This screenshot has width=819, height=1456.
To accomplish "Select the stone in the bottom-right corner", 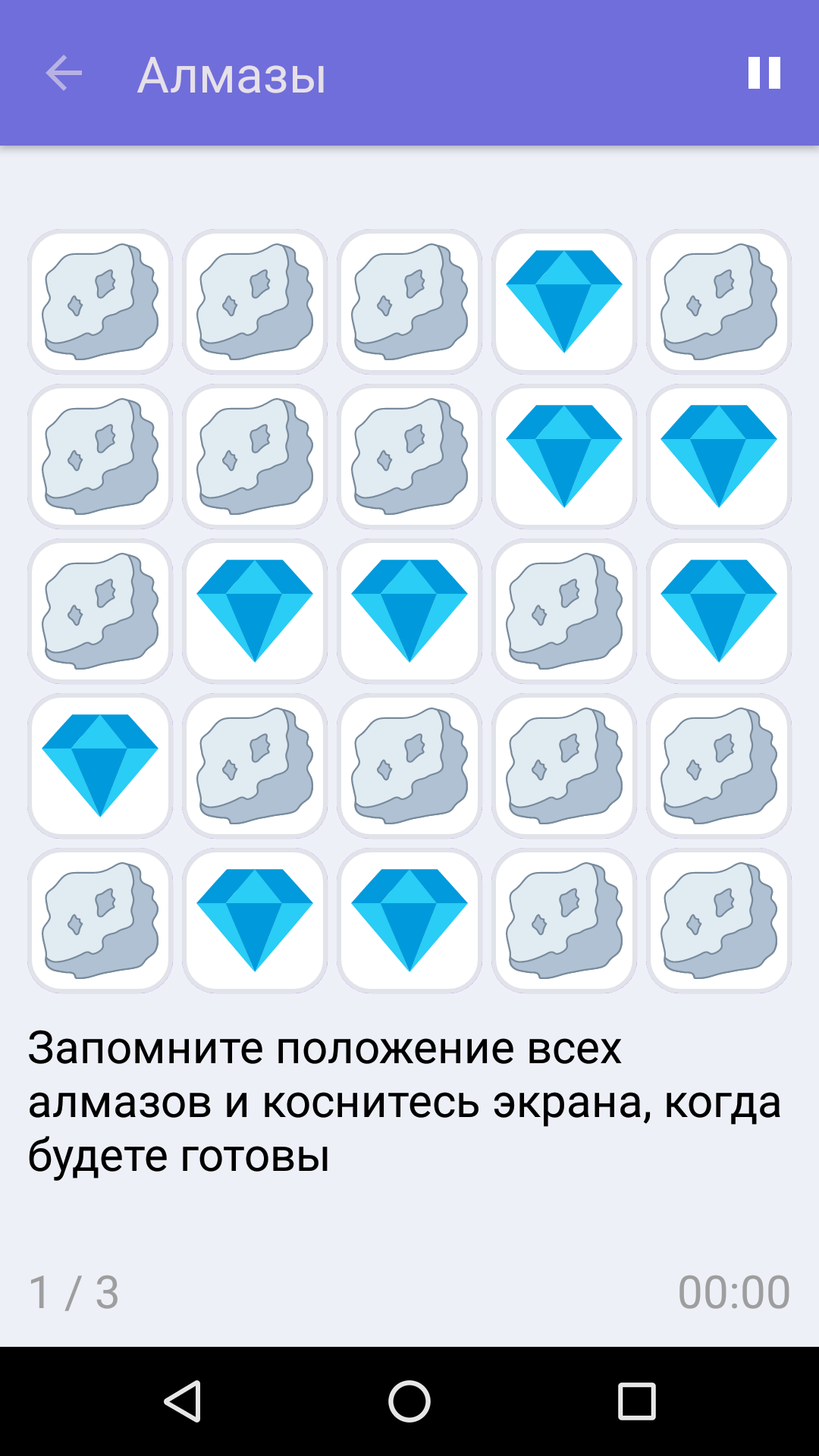I will (x=717, y=918).
